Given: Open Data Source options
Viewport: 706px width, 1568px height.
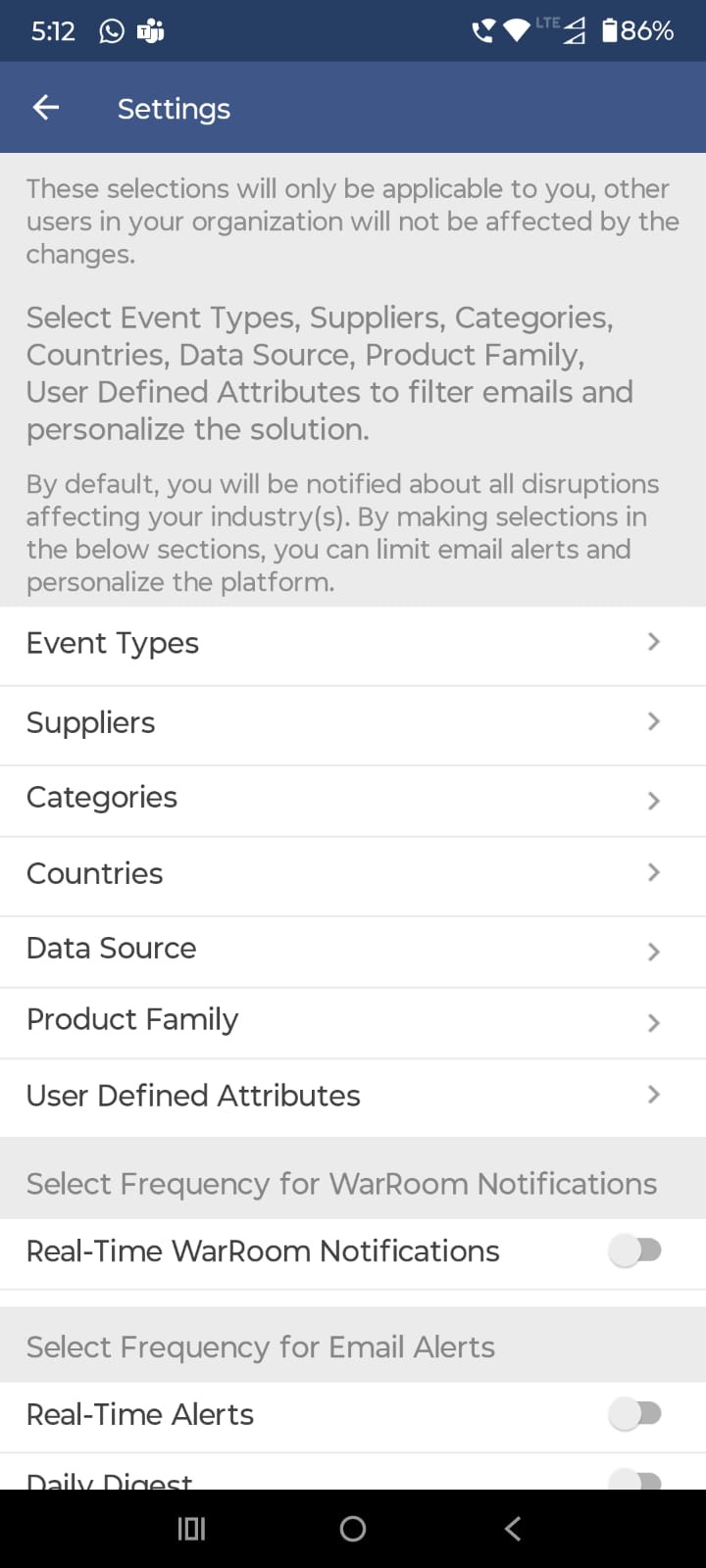Looking at the screenshot, I should click(353, 950).
